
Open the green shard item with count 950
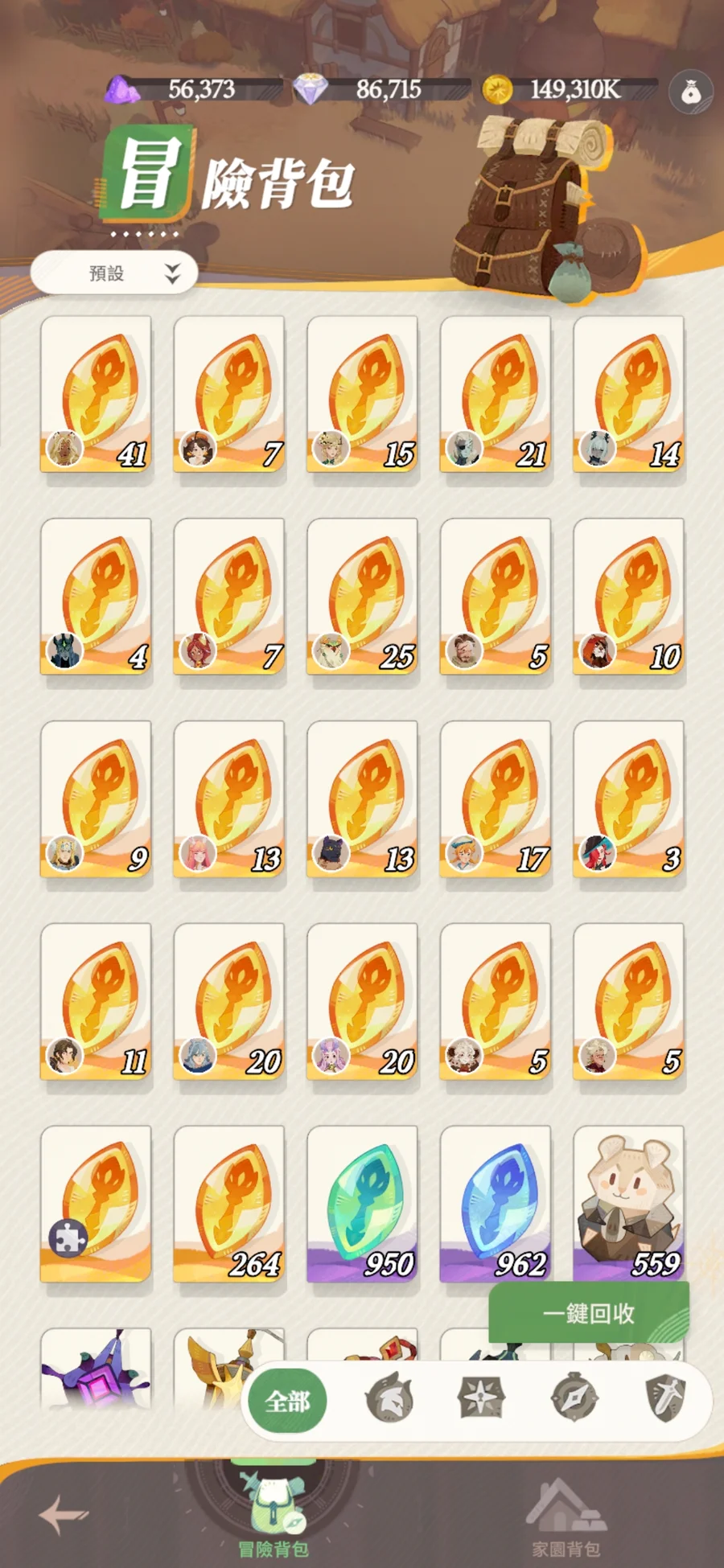coord(362,1204)
